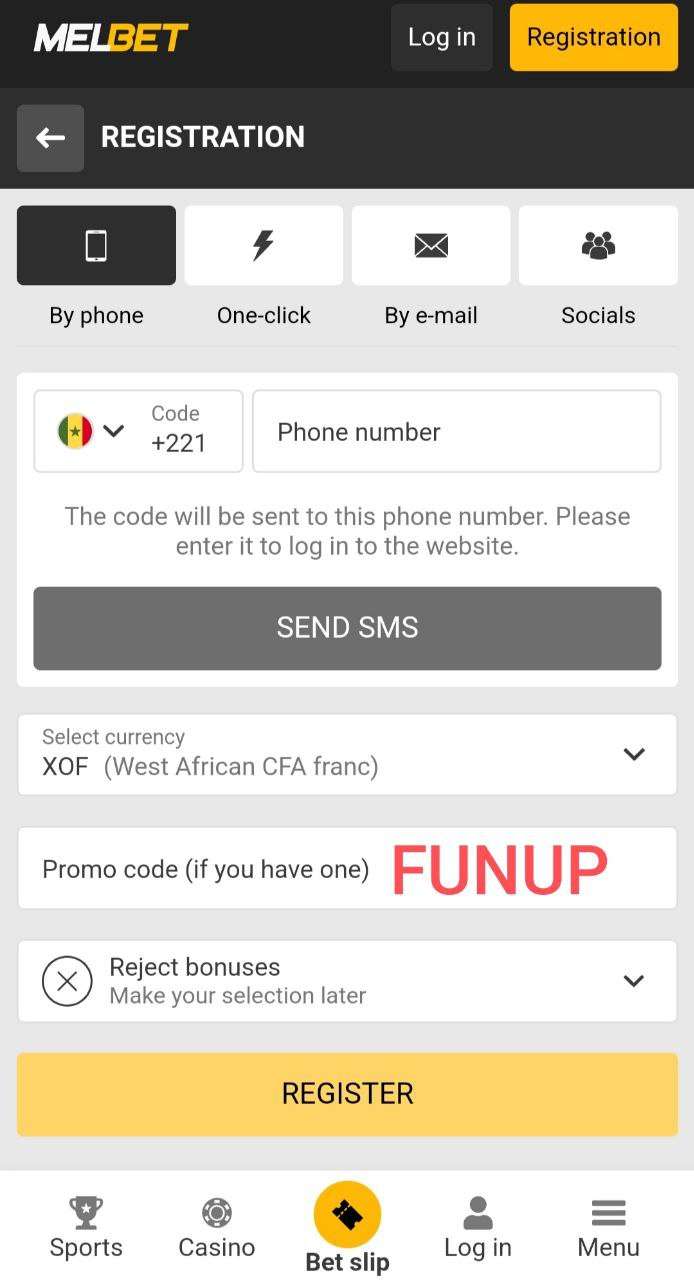Go to the Casino tab
Screen dimensions: 694x1280
tap(217, 1229)
